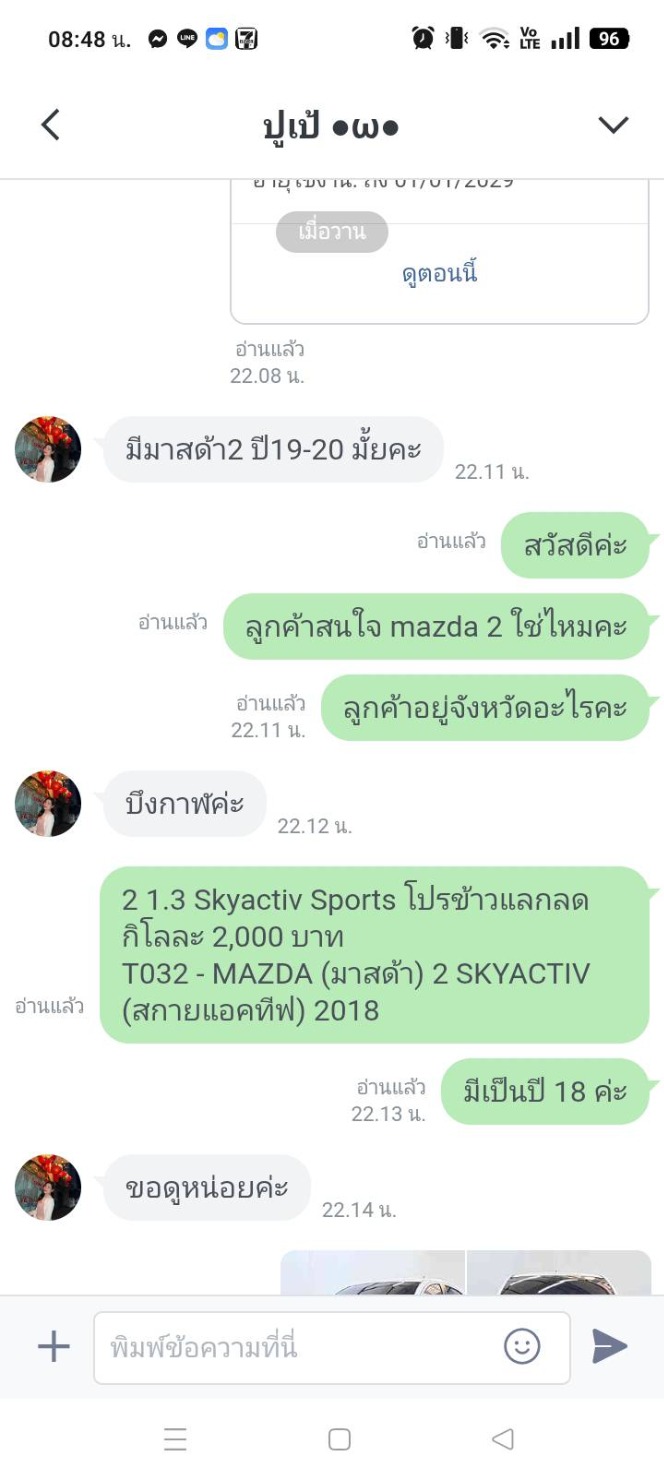
Task: Open the car photo thumbnail
Action: [372, 1274]
